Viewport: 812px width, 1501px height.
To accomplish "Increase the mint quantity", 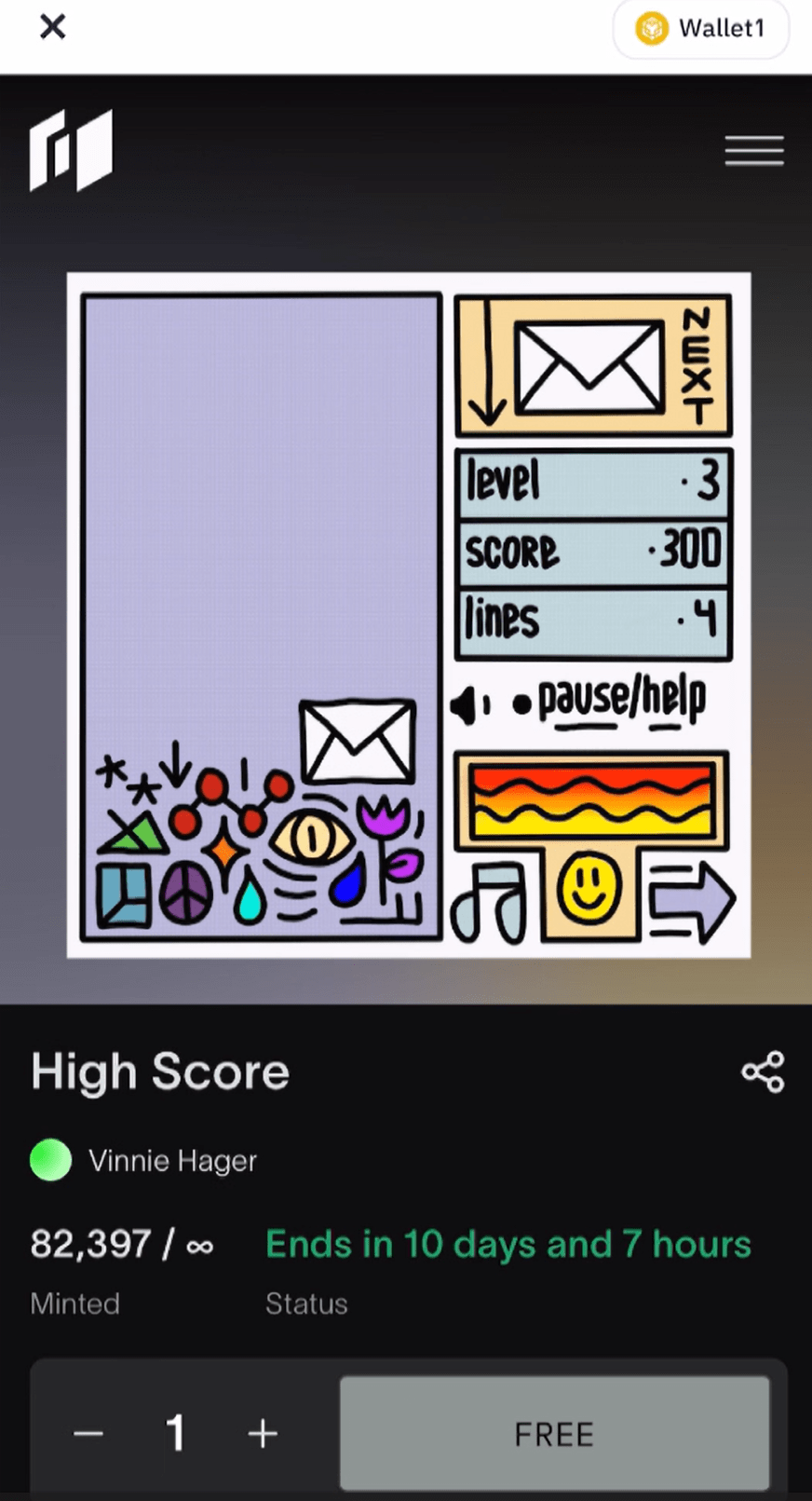I will 263,1433.
